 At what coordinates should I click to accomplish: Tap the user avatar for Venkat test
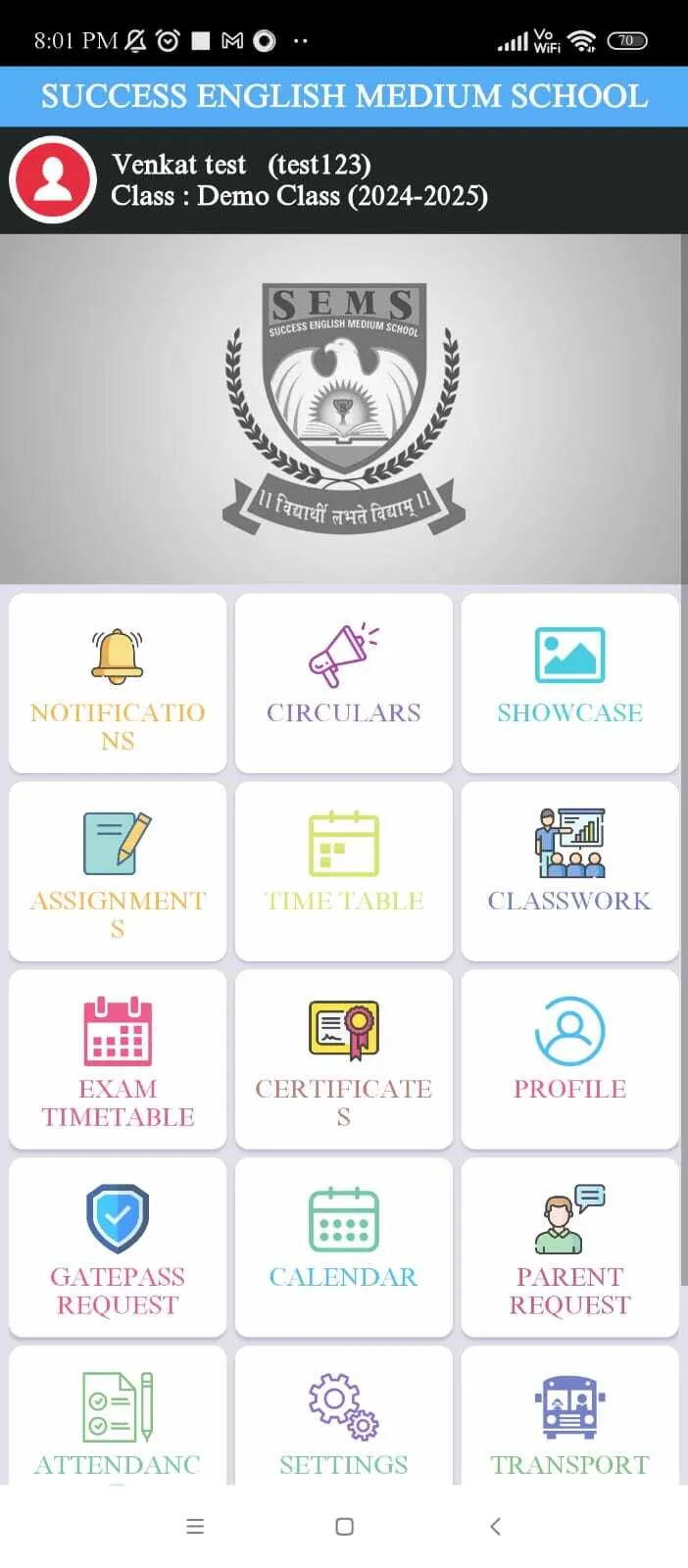(x=53, y=180)
